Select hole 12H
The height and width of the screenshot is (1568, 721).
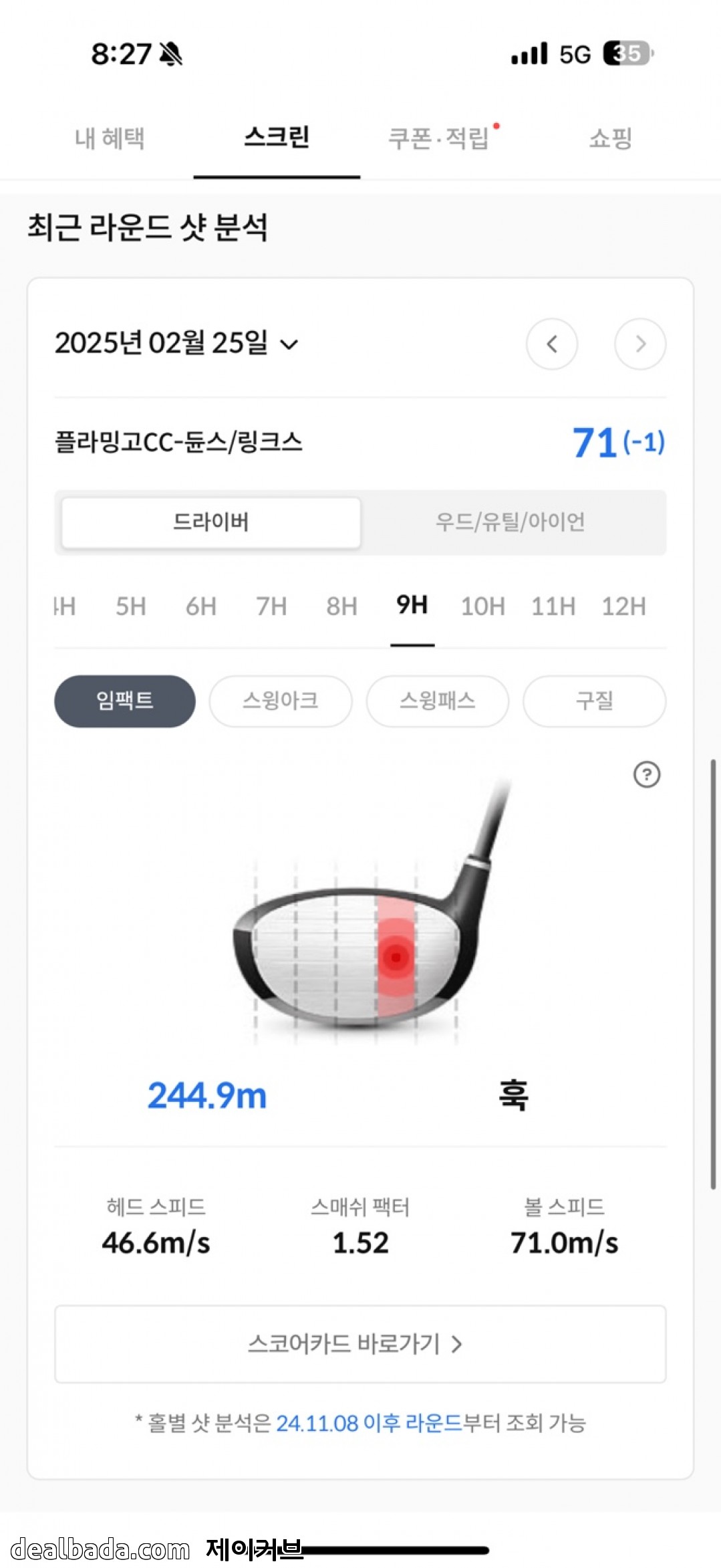coord(623,606)
